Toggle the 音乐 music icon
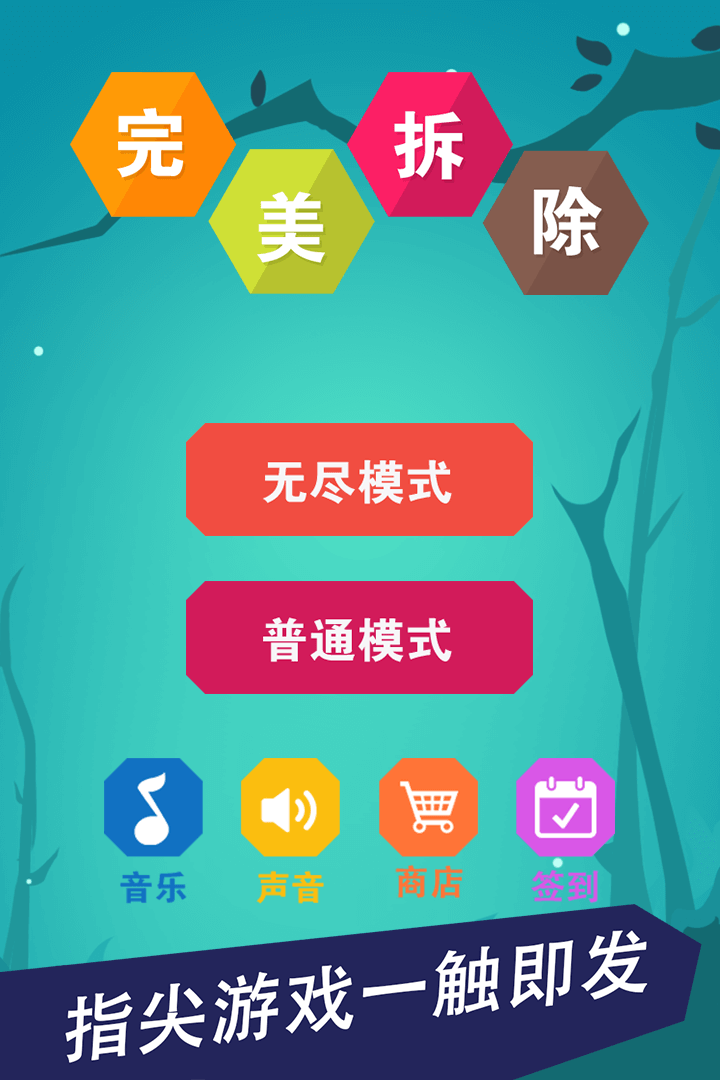Viewport: 720px width, 1080px height. point(153,807)
